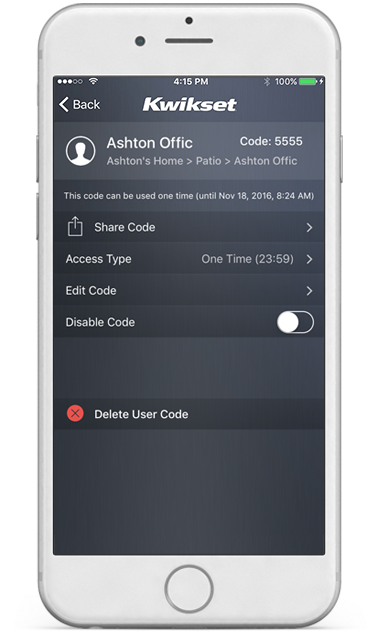The height and width of the screenshot is (638, 378).
Task: Toggle the Disable Code switch
Action: (x=295, y=322)
